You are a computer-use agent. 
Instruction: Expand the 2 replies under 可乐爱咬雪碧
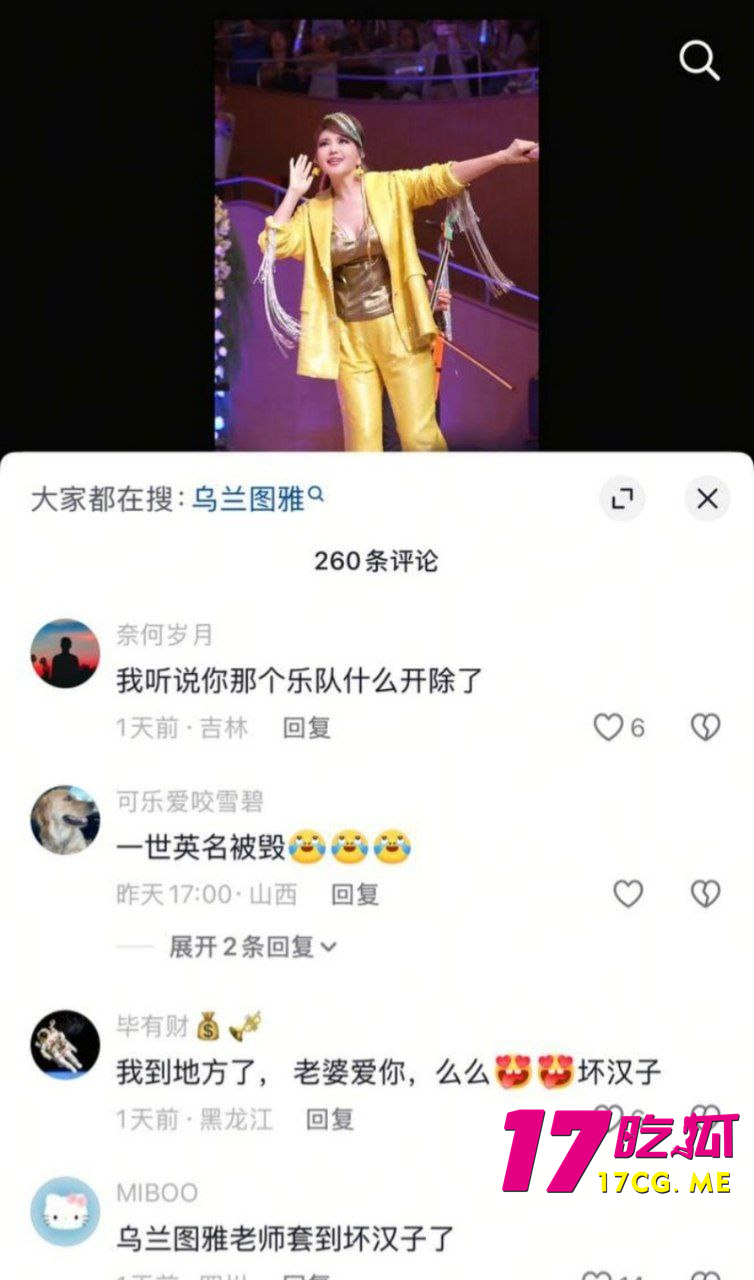252,946
